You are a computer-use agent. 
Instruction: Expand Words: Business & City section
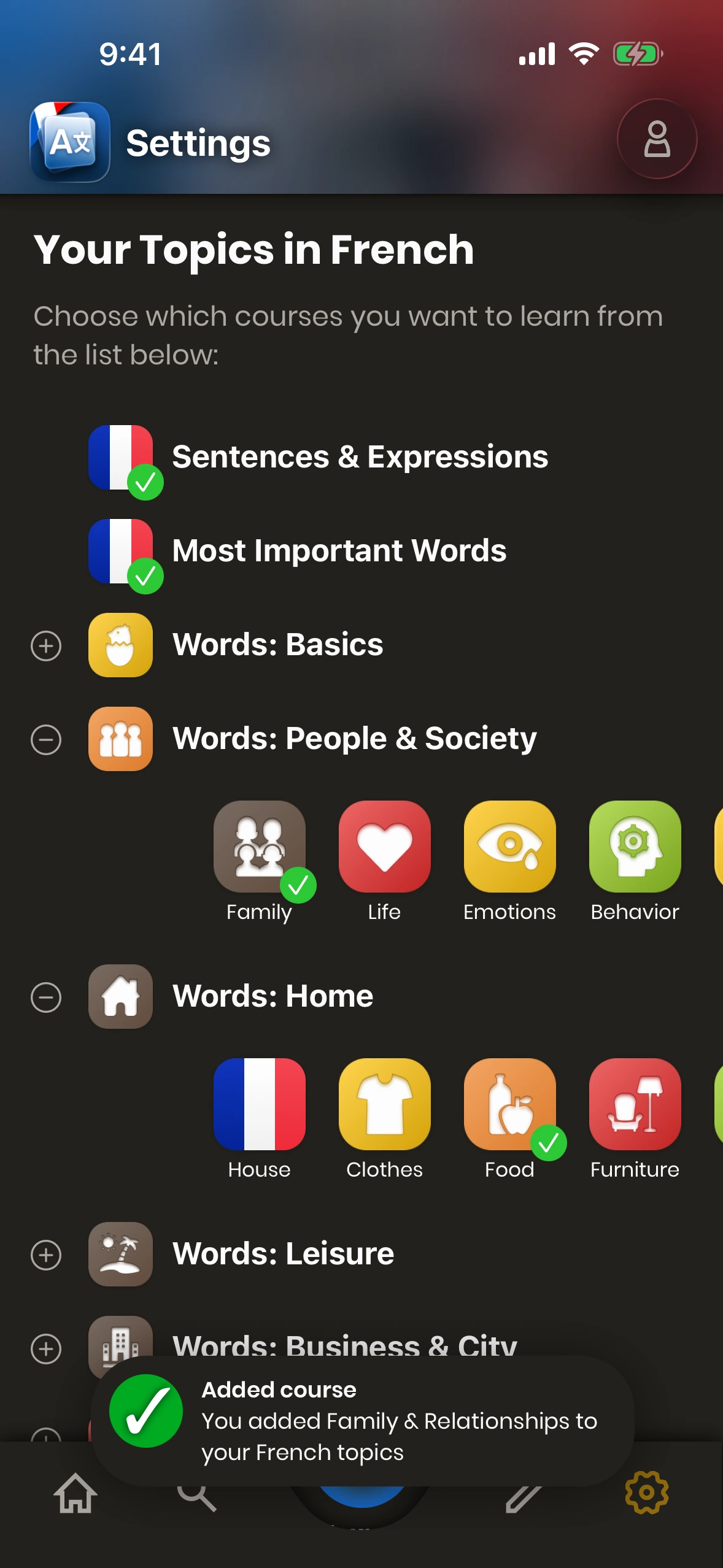click(46, 1348)
